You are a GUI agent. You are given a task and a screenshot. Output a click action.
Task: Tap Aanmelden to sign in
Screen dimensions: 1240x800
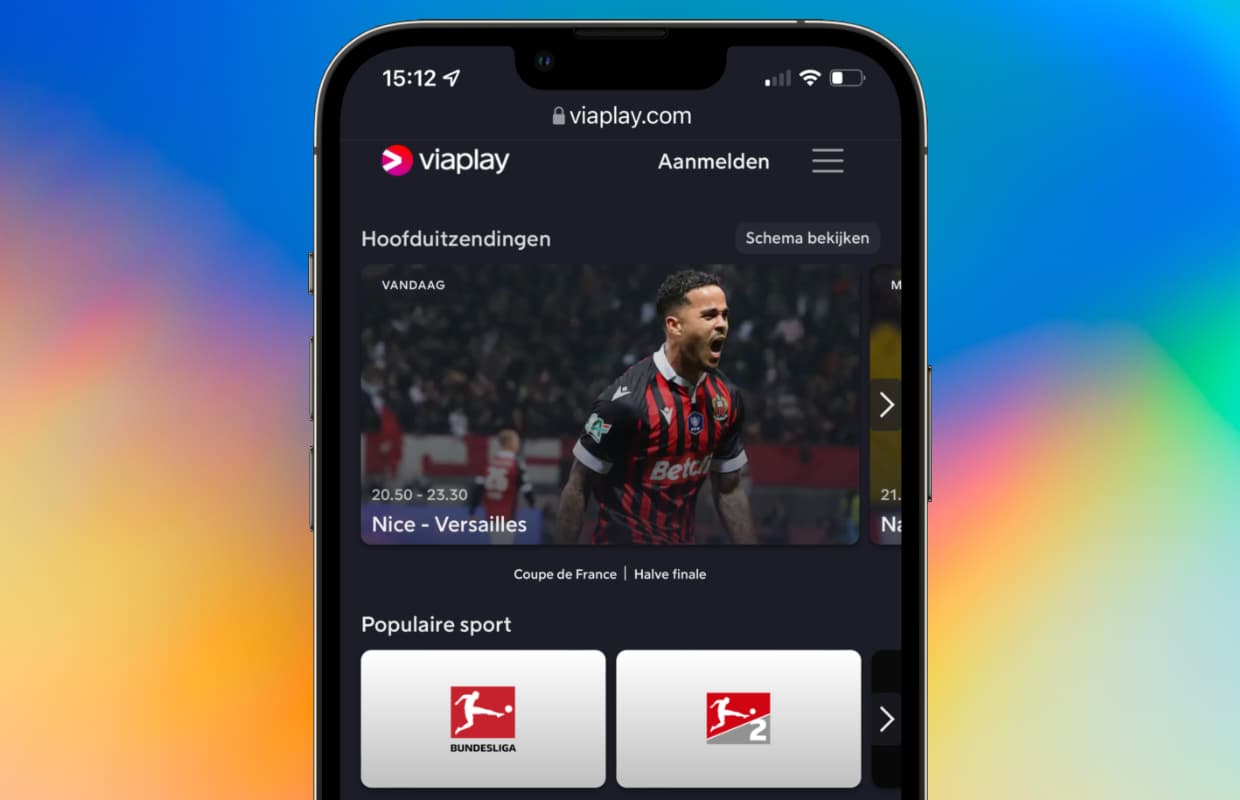(713, 161)
